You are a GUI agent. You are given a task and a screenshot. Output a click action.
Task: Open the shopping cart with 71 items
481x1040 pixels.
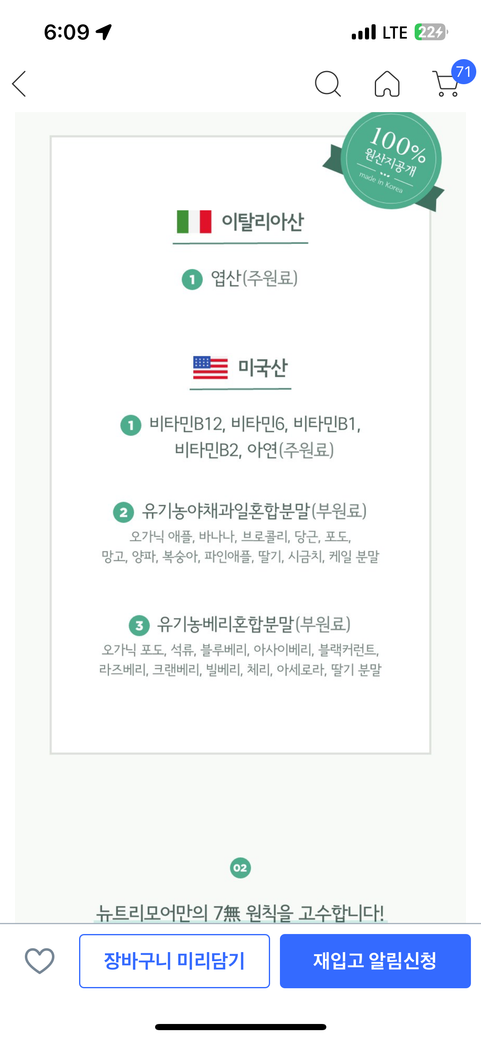[x=449, y=80]
